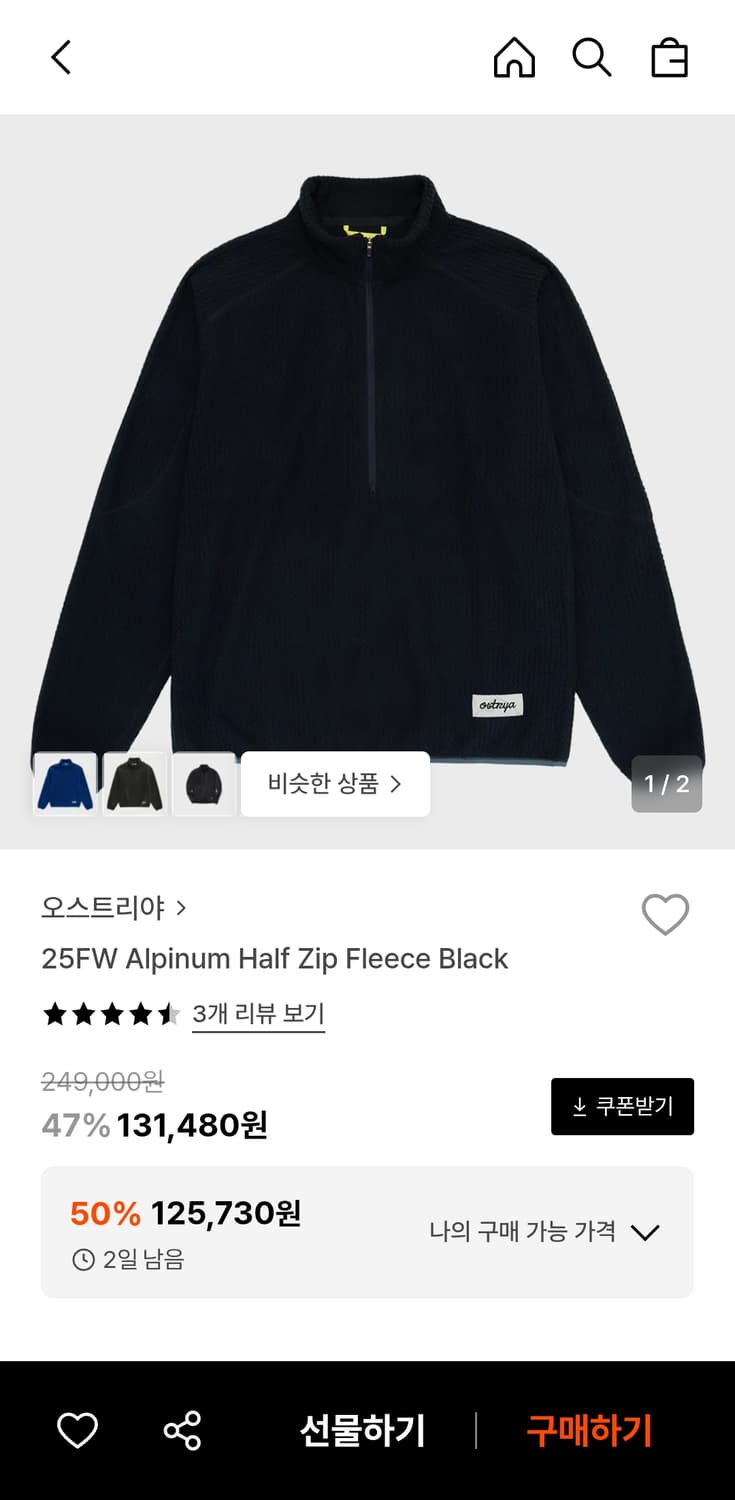Viewport: 735px width, 1500px height.
Task: Toggle the wishlist heart next to the brand
Action: coord(665,913)
